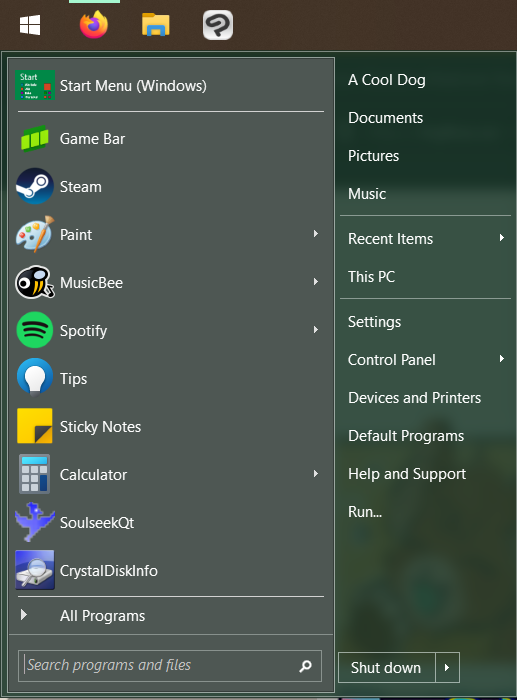Open Game Bar
517x700 pixels.
(171, 139)
